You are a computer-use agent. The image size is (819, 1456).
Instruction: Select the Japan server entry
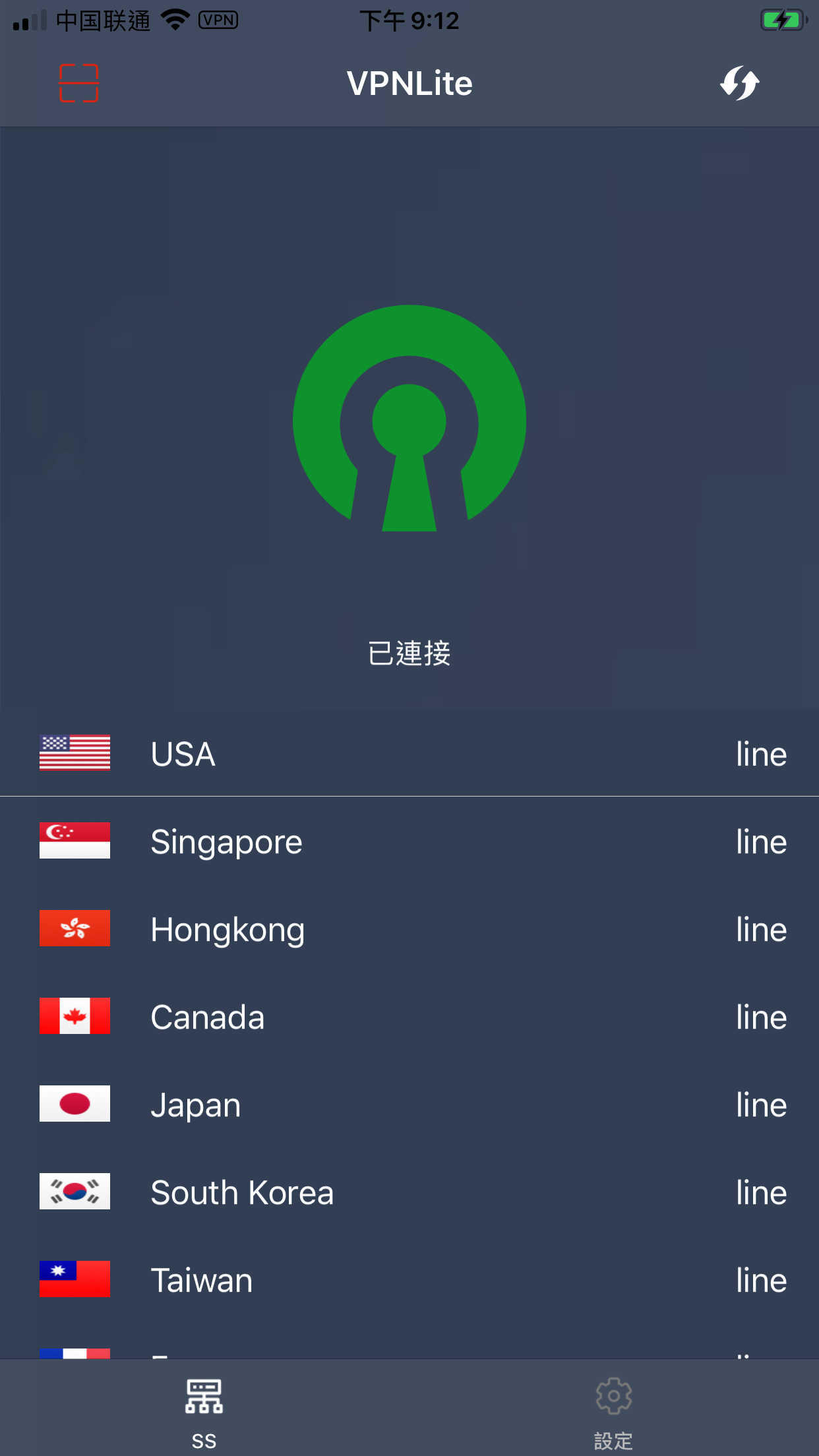click(409, 1104)
